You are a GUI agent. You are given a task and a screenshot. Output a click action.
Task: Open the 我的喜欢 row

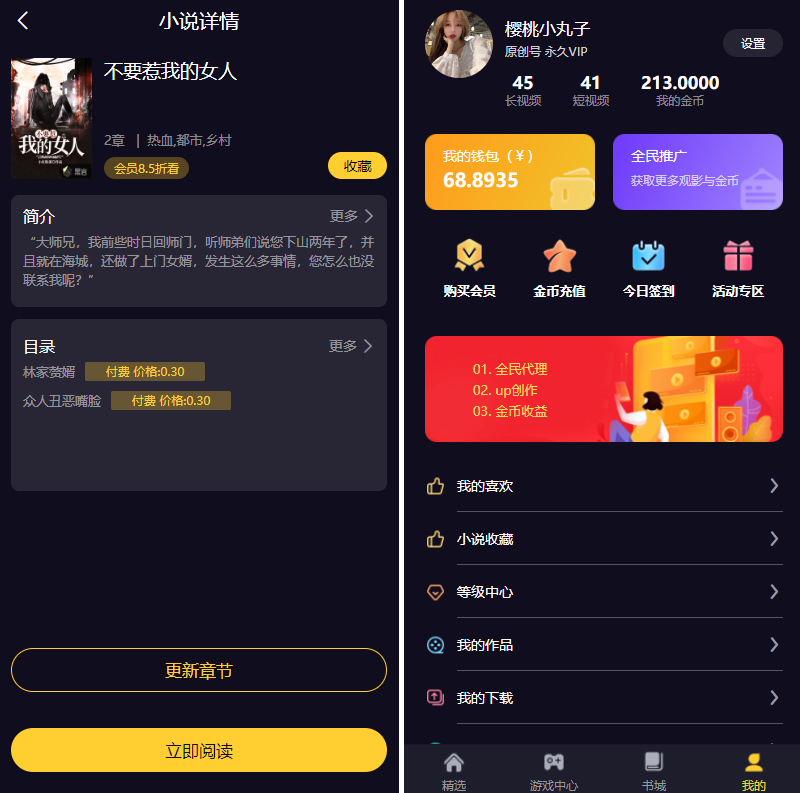tap(604, 486)
